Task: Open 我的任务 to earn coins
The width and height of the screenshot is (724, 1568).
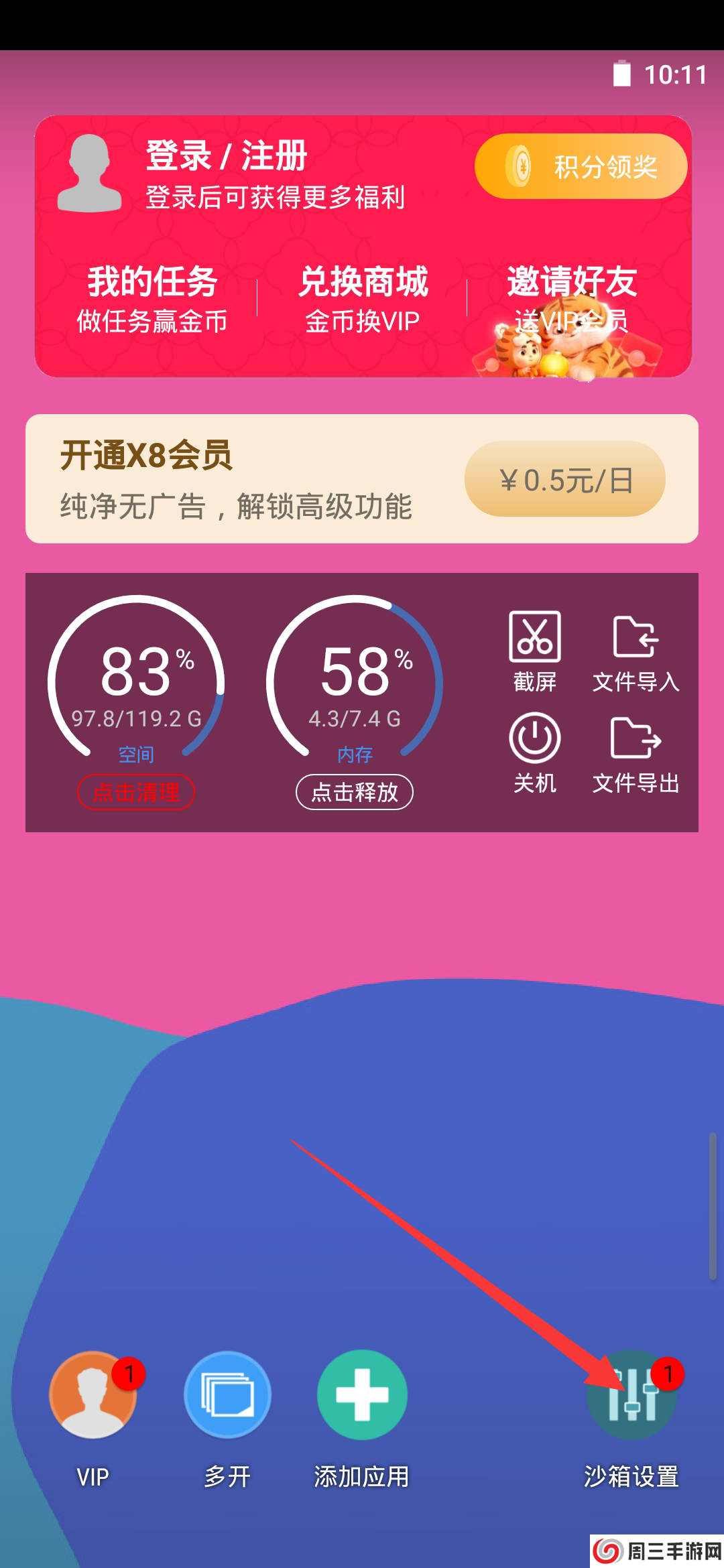Action: coord(152,298)
